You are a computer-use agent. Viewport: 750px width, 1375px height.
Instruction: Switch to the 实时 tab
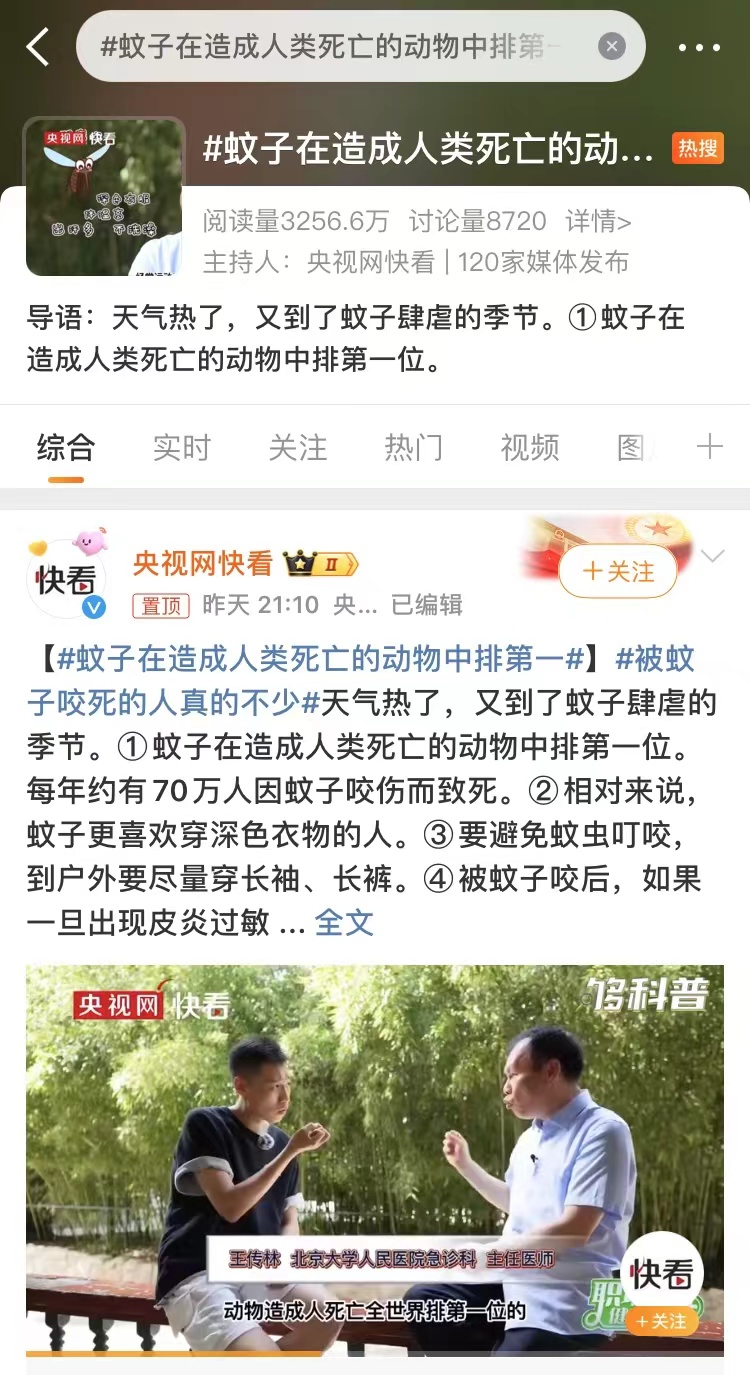point(180,447)
